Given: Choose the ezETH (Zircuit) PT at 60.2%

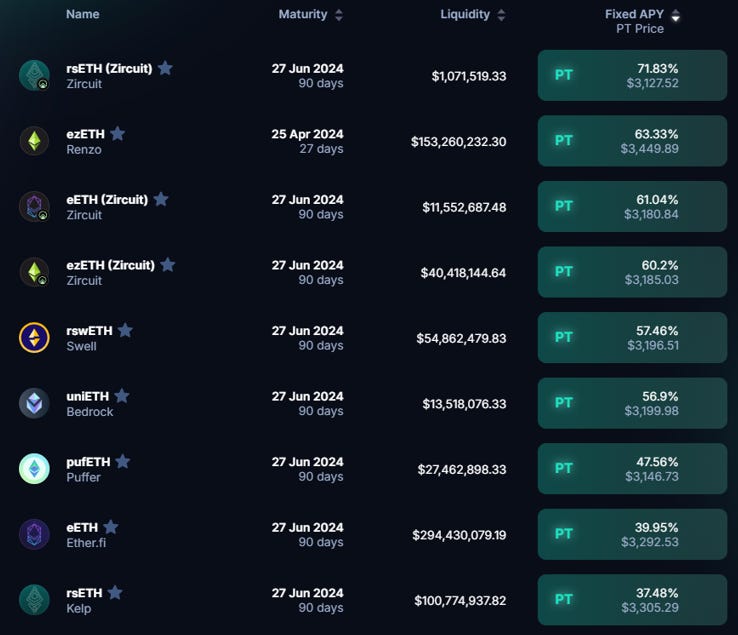Looking at the screenshot, I should pyautogui.click(x=632, y=272).
